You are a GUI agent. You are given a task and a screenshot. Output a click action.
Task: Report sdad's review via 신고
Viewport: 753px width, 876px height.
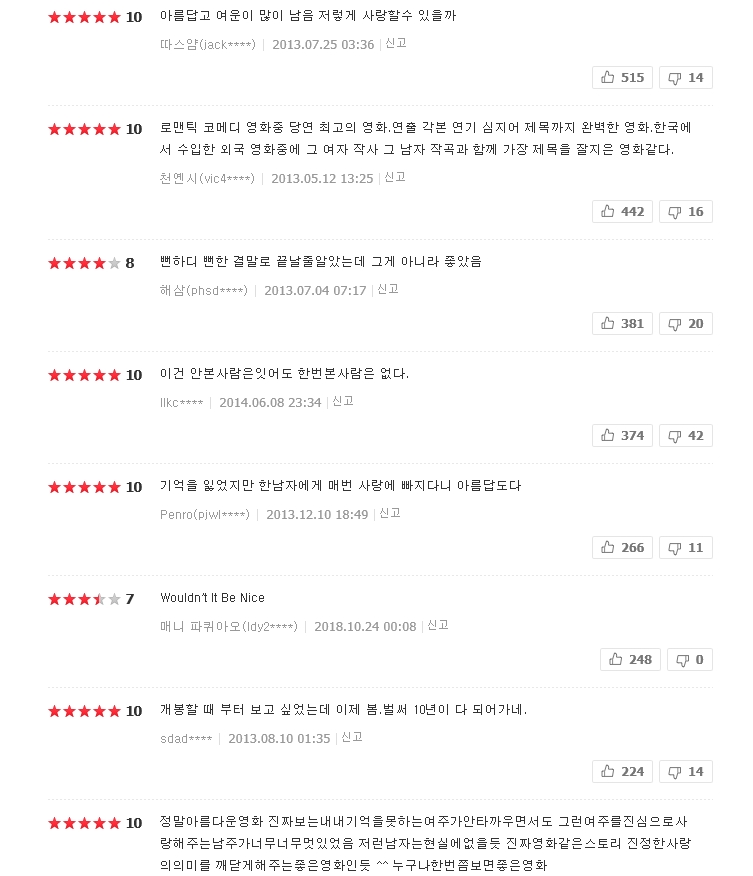pyautogui.click(x=352, y=738)
